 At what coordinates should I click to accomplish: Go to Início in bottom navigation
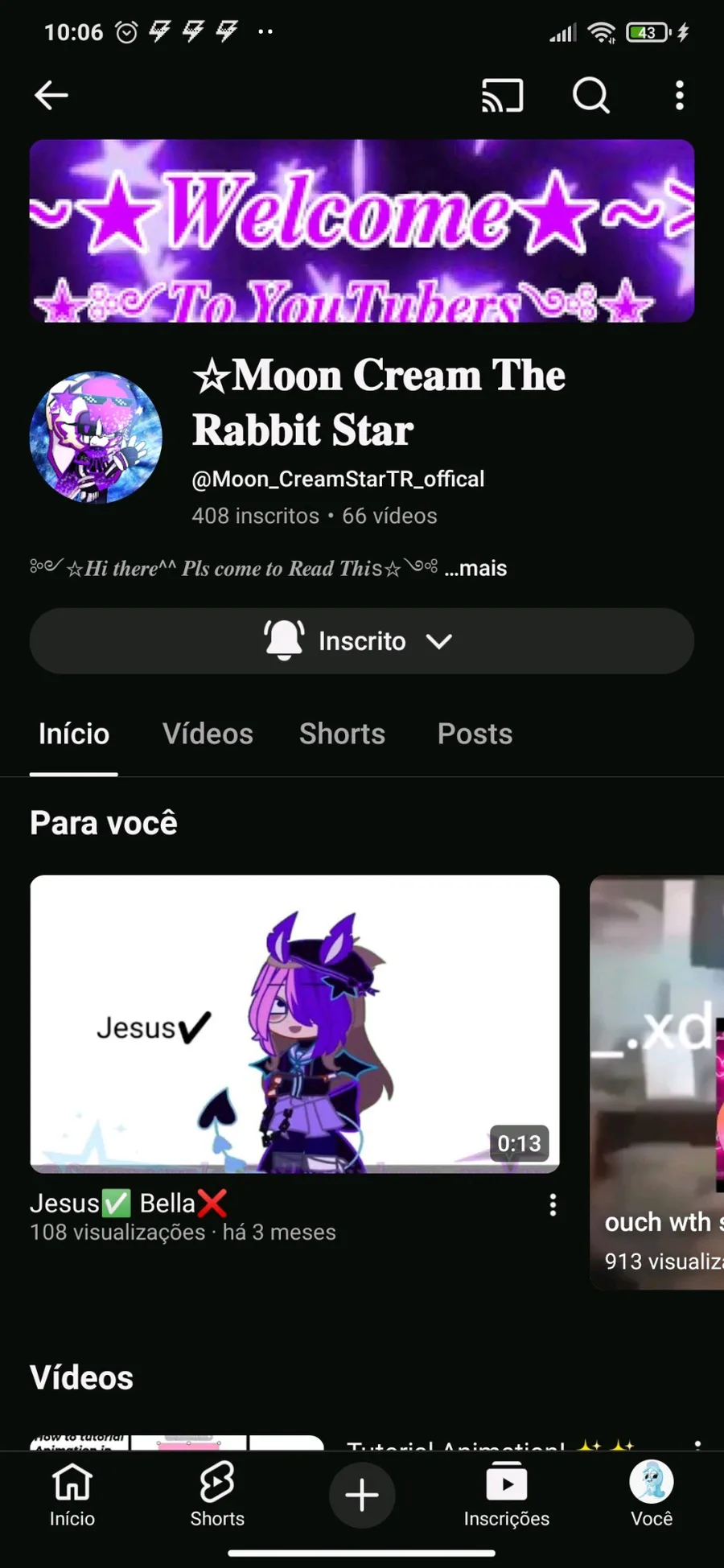pos(72,1496)
